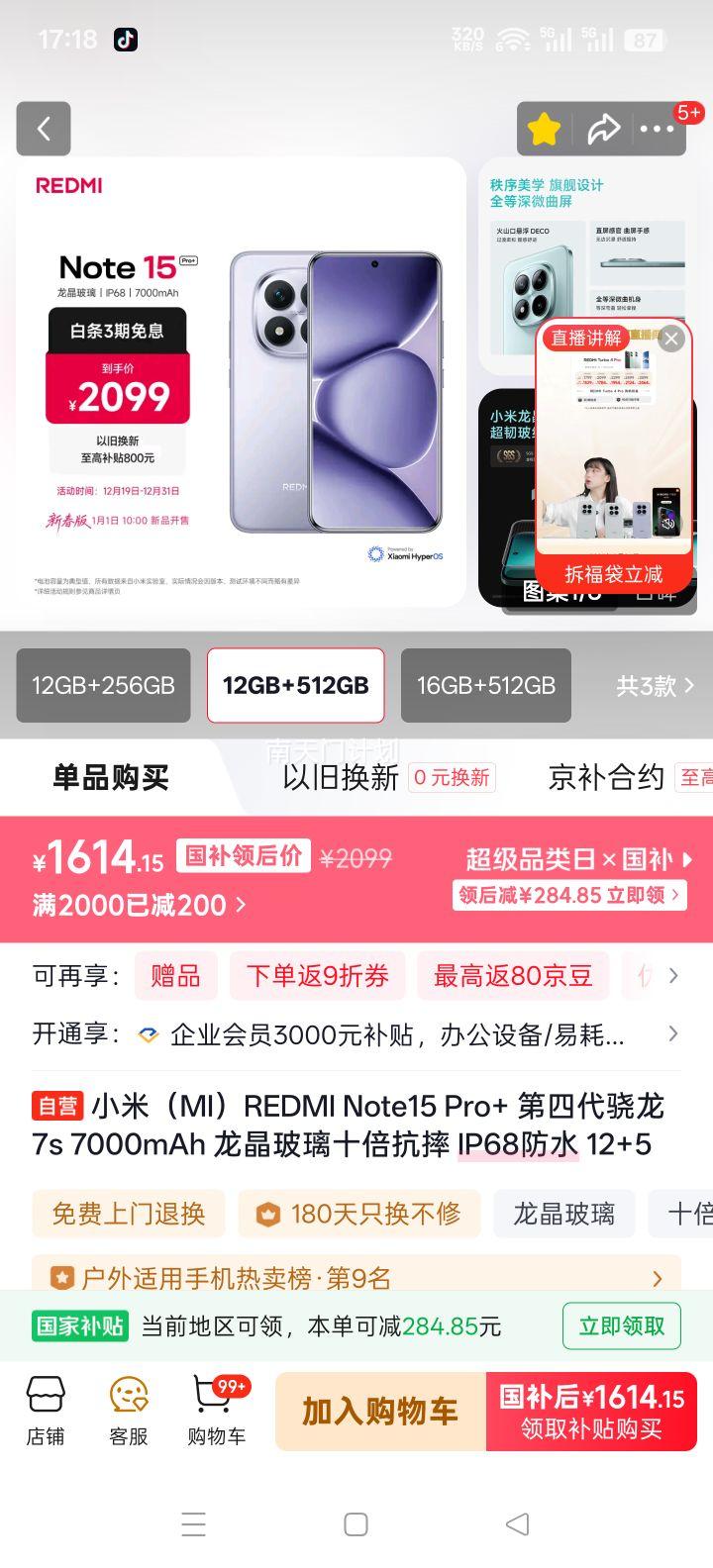Tap 加入购物车 to add to cart
Image resolution: width=713 pixels, height=1568 pixels.
click(x=378, y=1412)
